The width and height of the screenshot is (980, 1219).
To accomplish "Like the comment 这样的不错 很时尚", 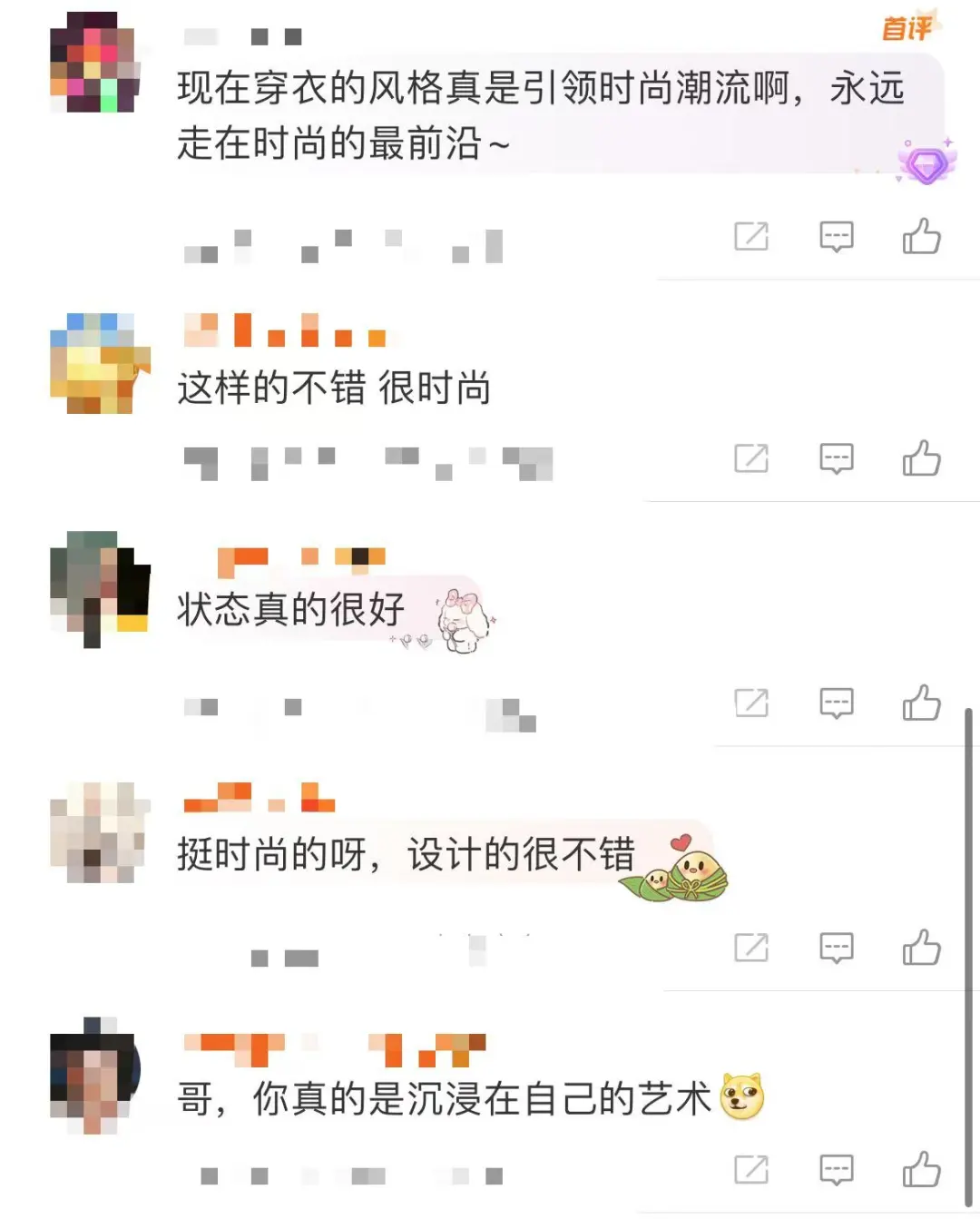I will [921, 458].
